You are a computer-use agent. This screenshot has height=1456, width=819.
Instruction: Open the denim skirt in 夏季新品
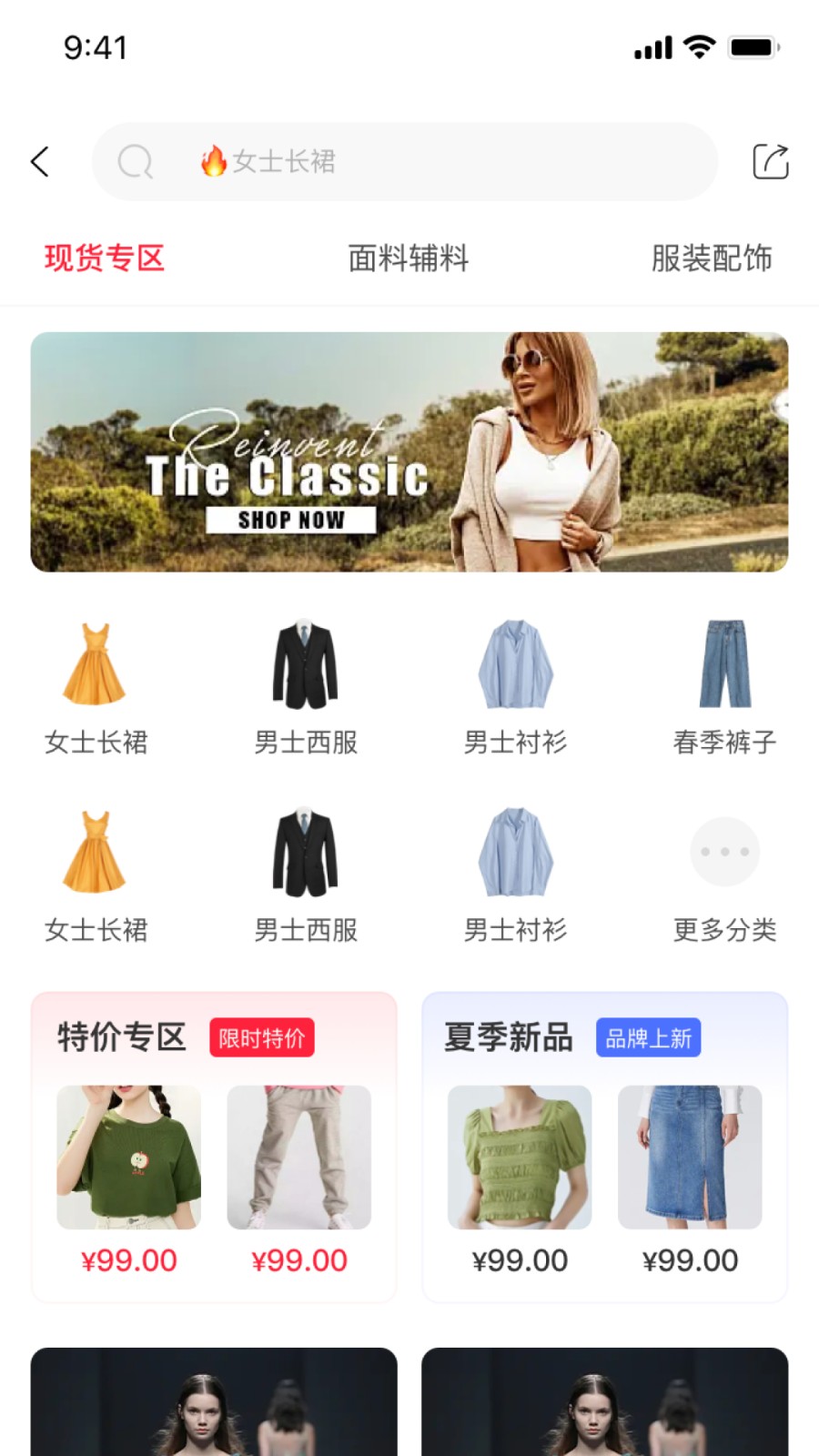click(x=690, y=1157)
